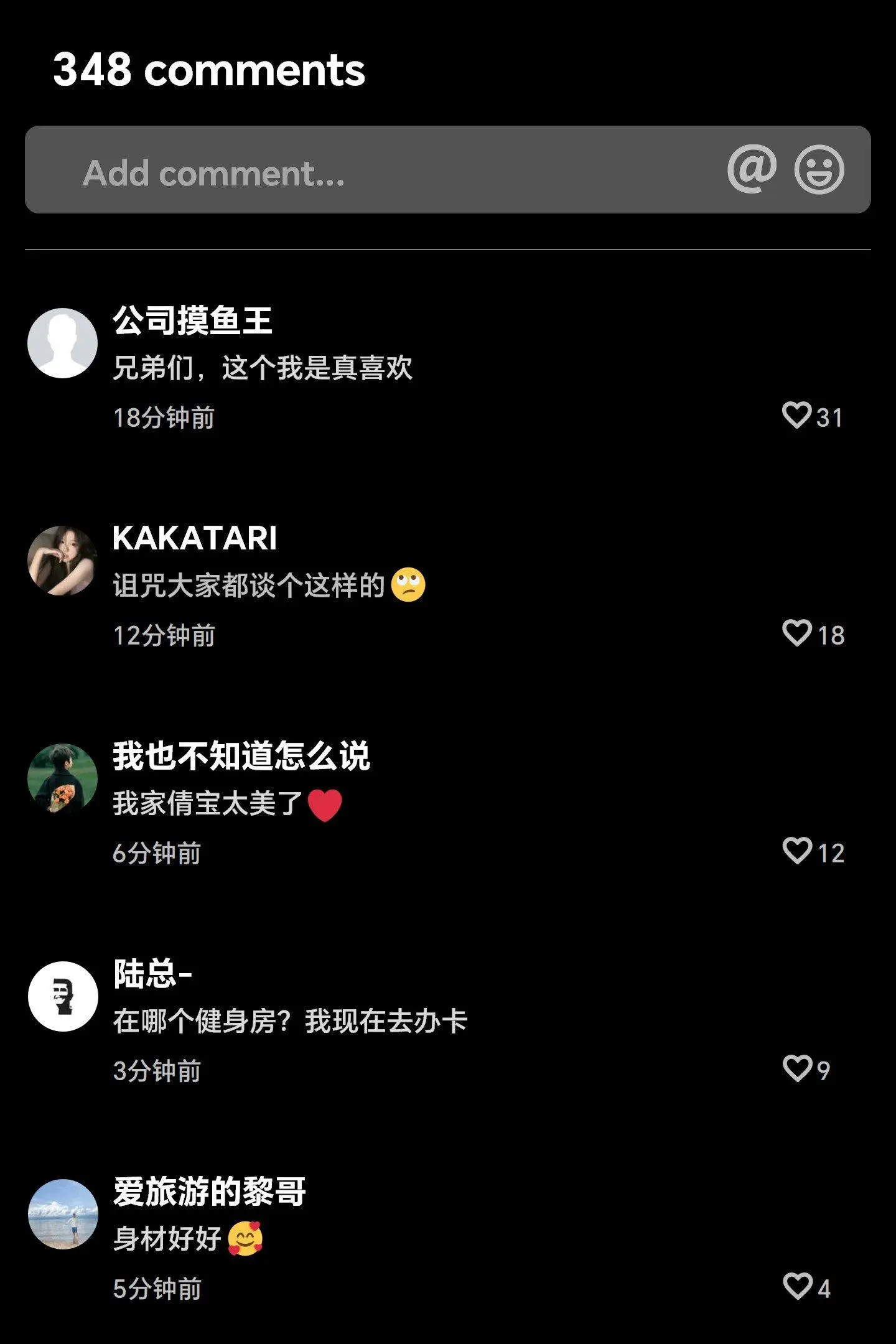
Task: Like 陆总-'s comment about the gym
Action: pos(797,1069)
